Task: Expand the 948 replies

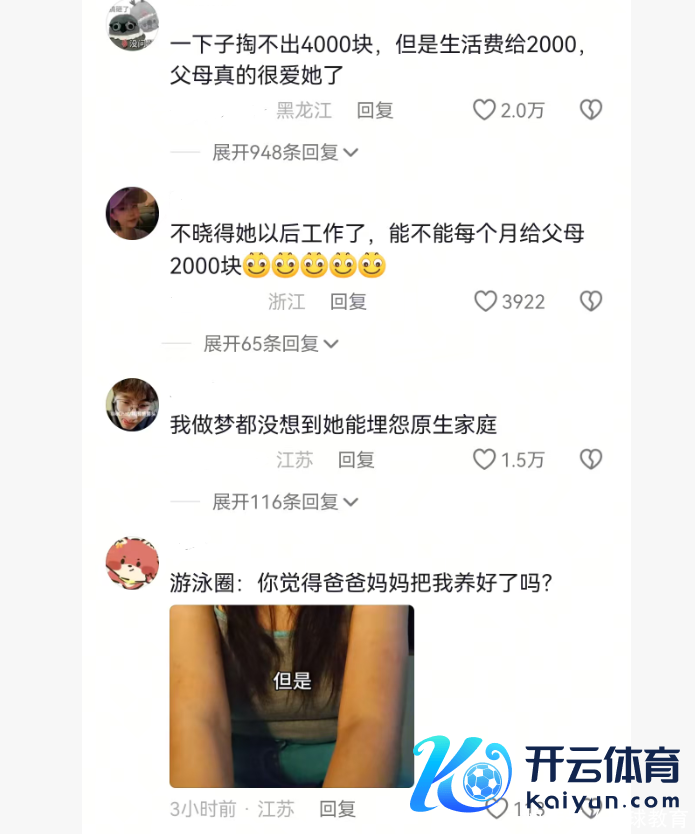Action: [x=285, y=152]
